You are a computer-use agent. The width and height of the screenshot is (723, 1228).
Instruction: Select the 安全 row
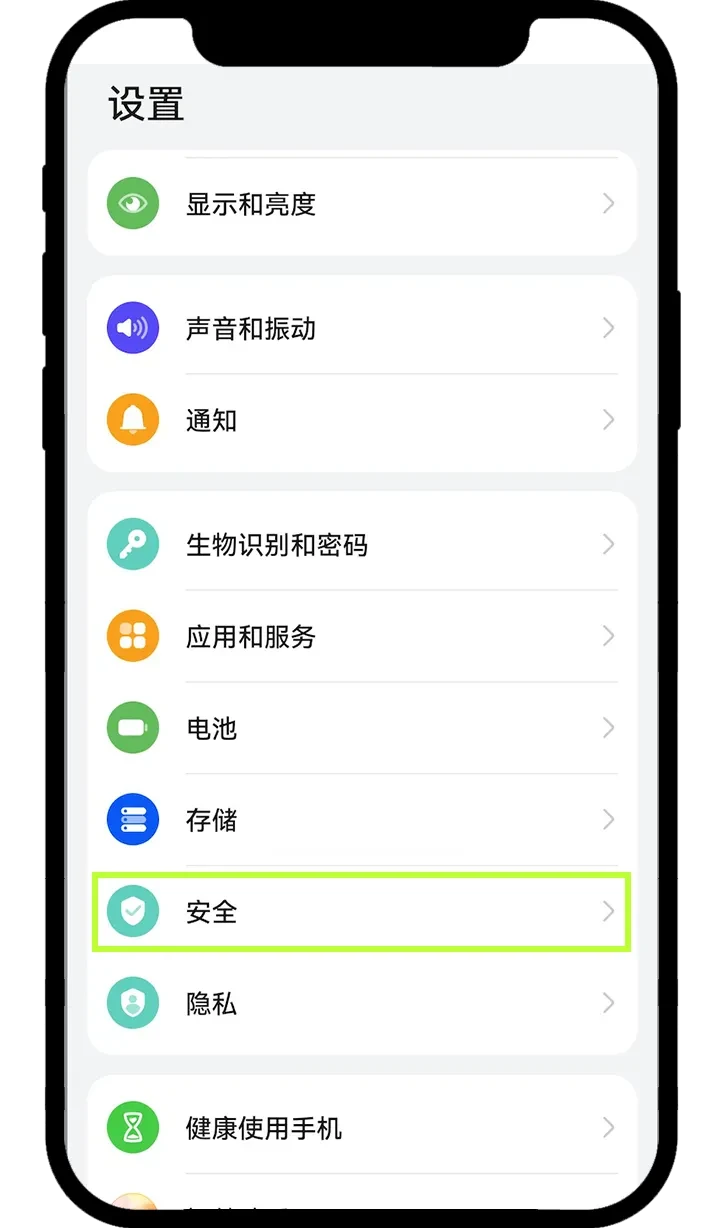tap(360, 912)
